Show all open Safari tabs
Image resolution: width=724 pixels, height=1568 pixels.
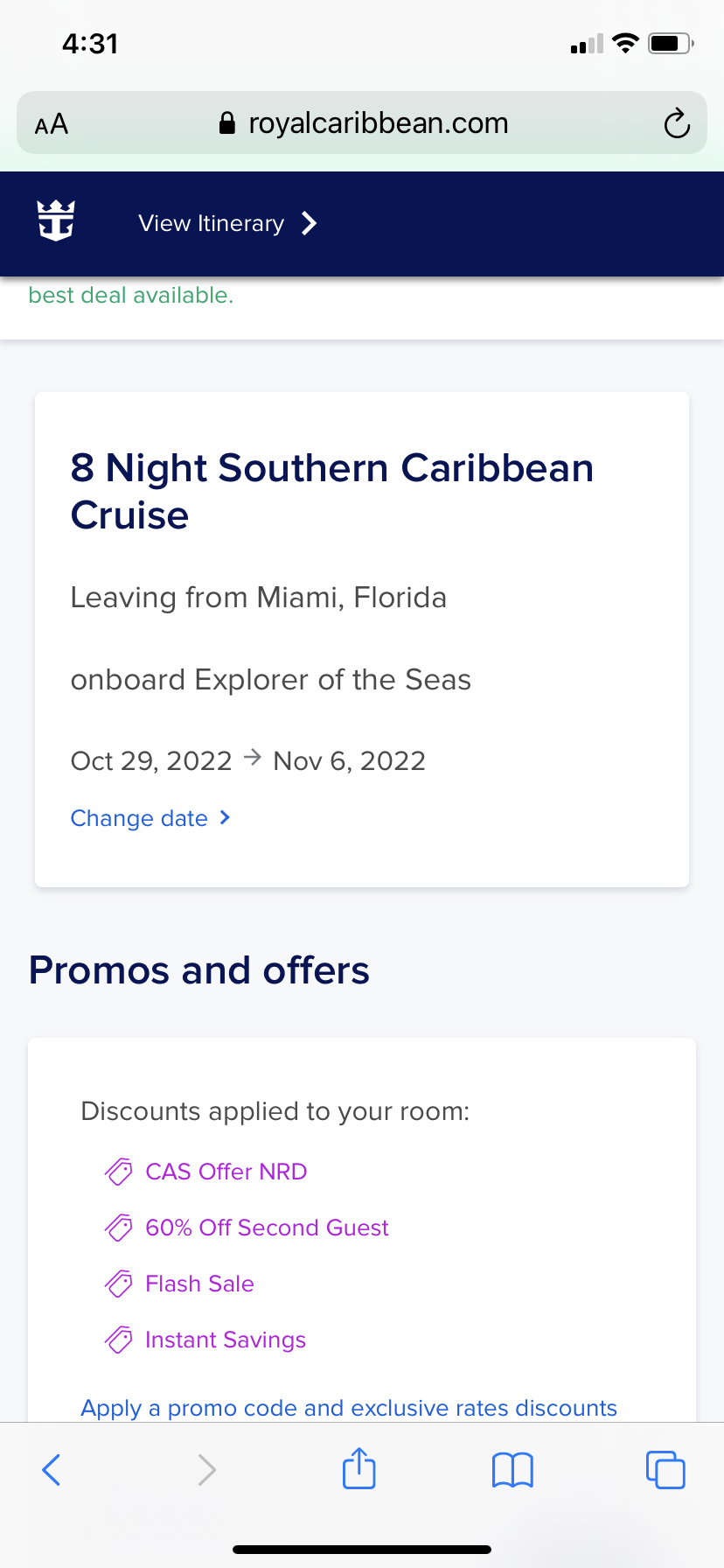(665, 1470)
